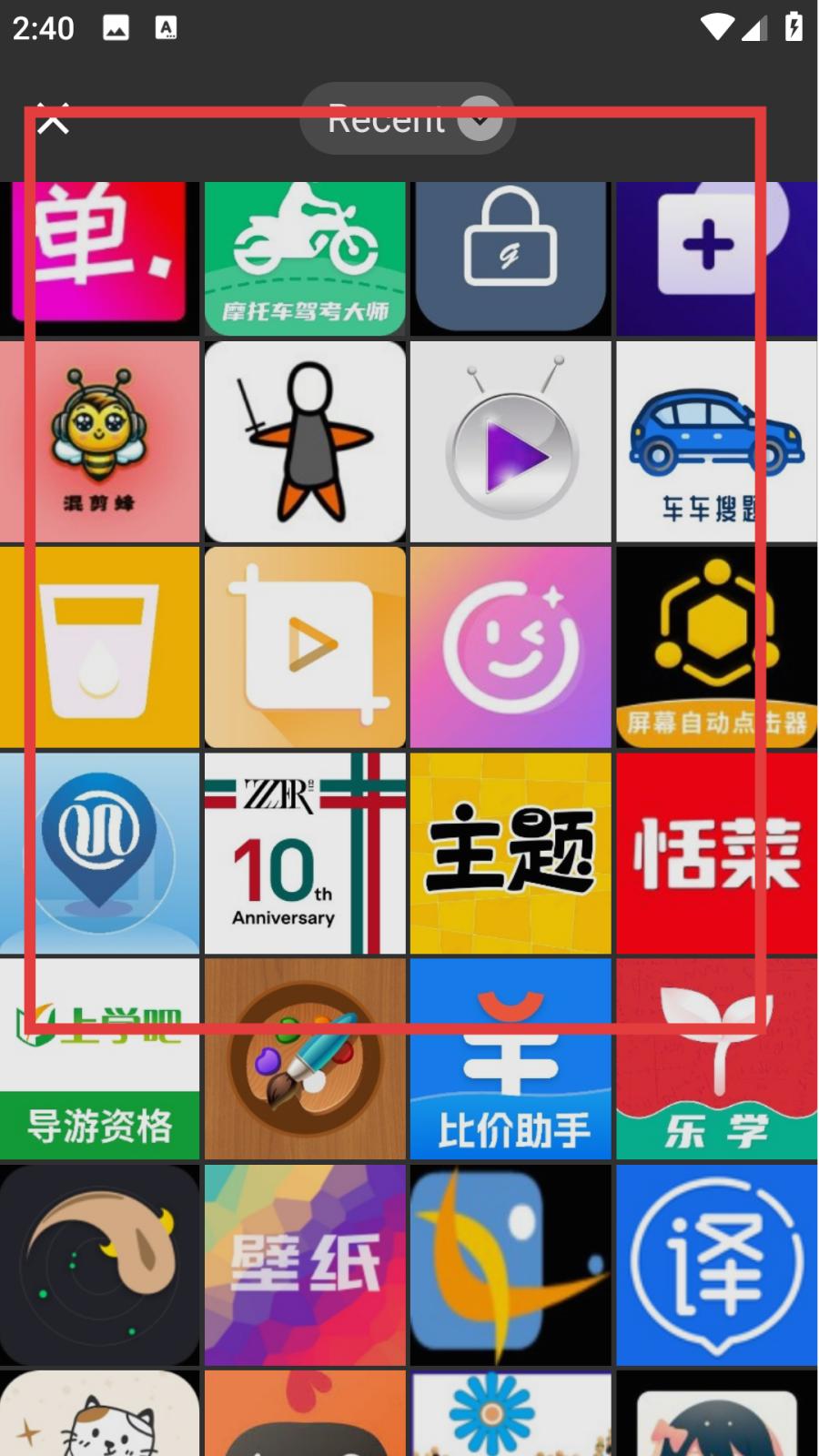The height and width of the screenshot is (1456, 819).
Task: Pick the blue car 车车搜题 image
Action: [716, 442]
